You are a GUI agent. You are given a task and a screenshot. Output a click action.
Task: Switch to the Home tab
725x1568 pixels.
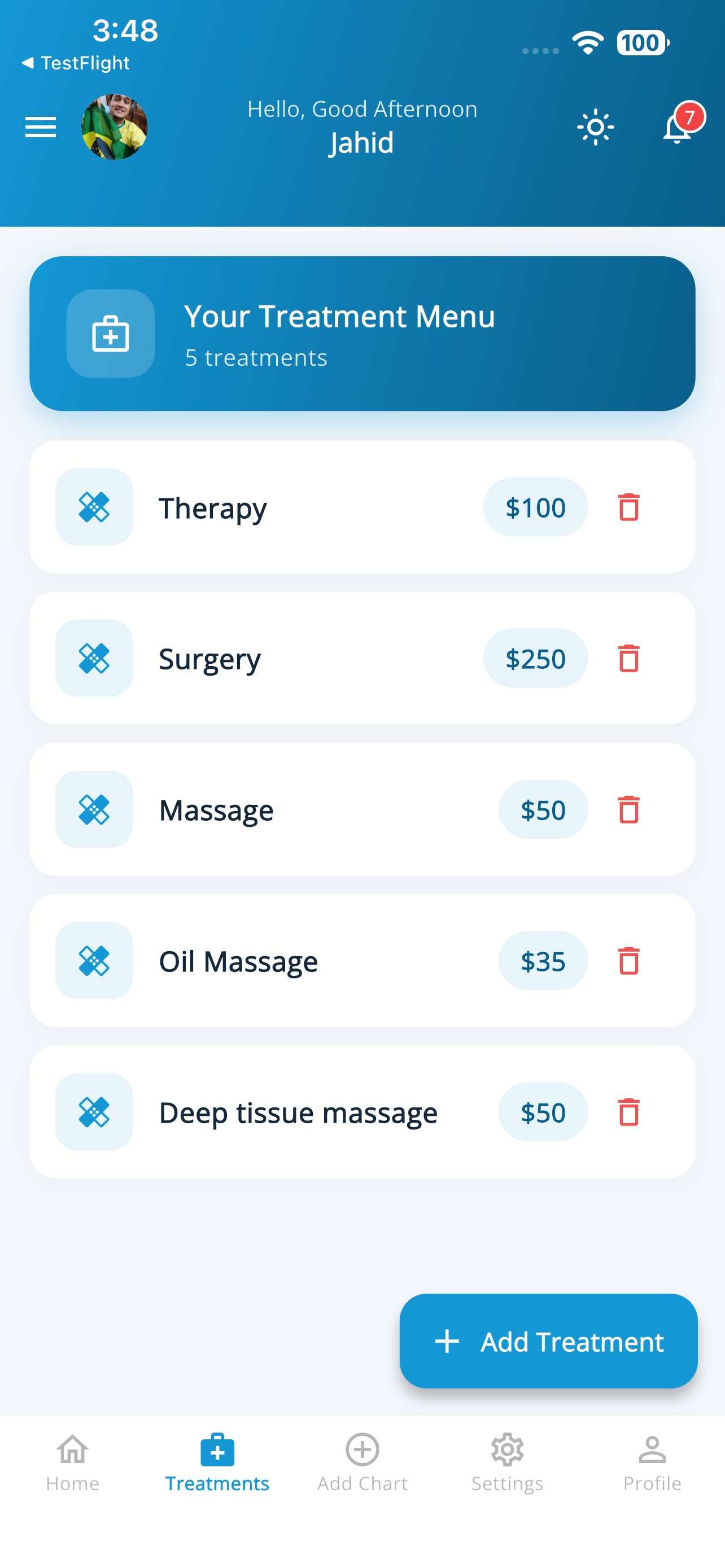coord(72,1462)
